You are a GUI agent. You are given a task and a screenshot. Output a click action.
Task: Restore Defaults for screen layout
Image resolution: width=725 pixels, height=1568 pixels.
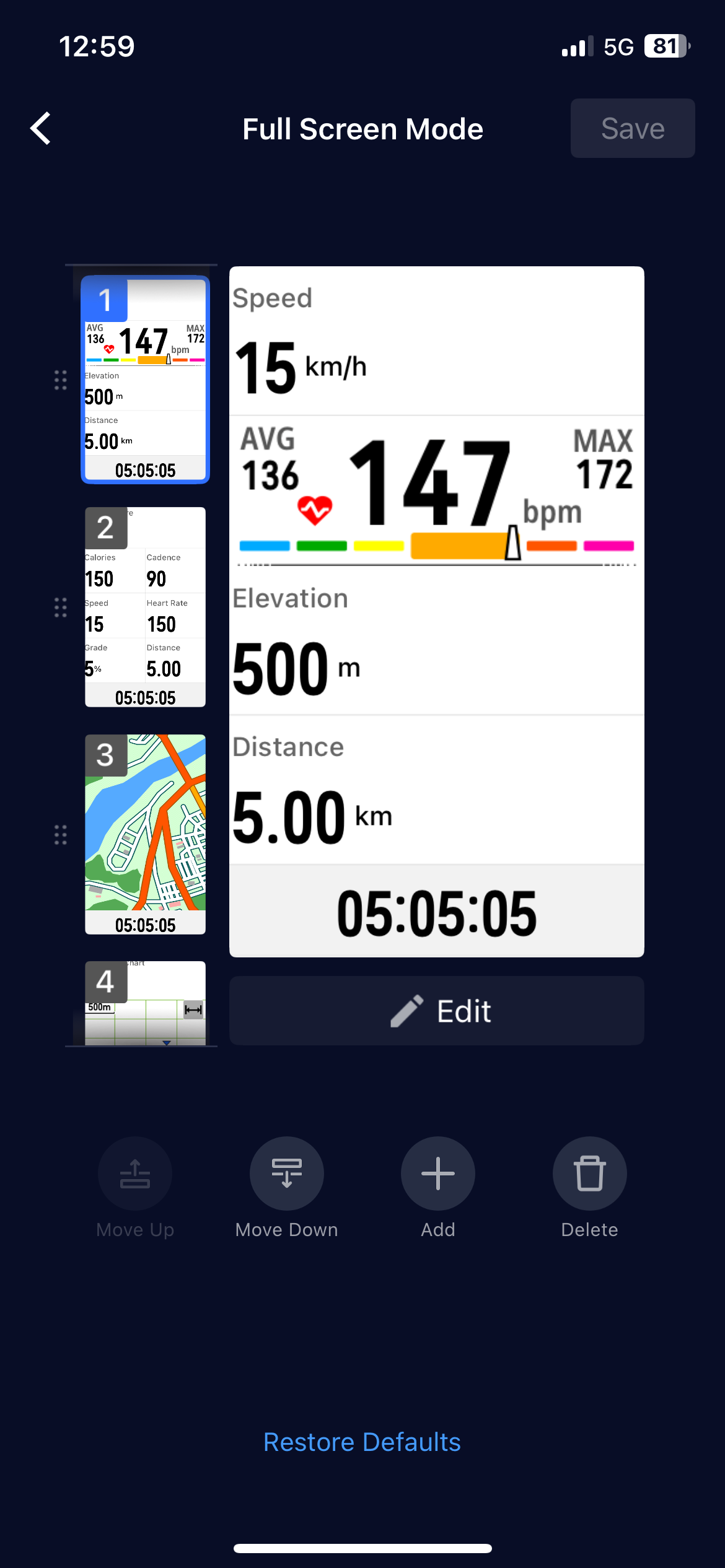point(362,1442)
